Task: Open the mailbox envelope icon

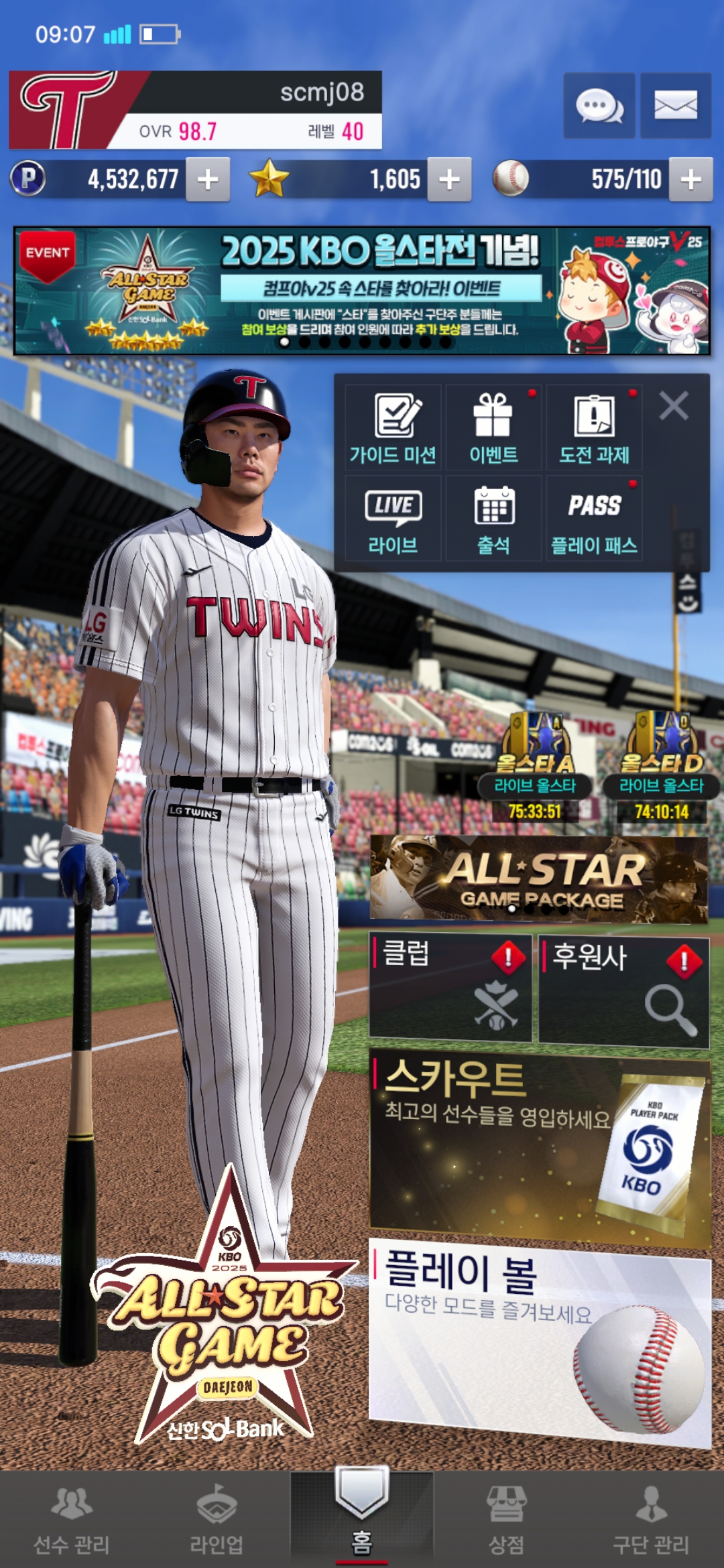Action: point(675,106)
